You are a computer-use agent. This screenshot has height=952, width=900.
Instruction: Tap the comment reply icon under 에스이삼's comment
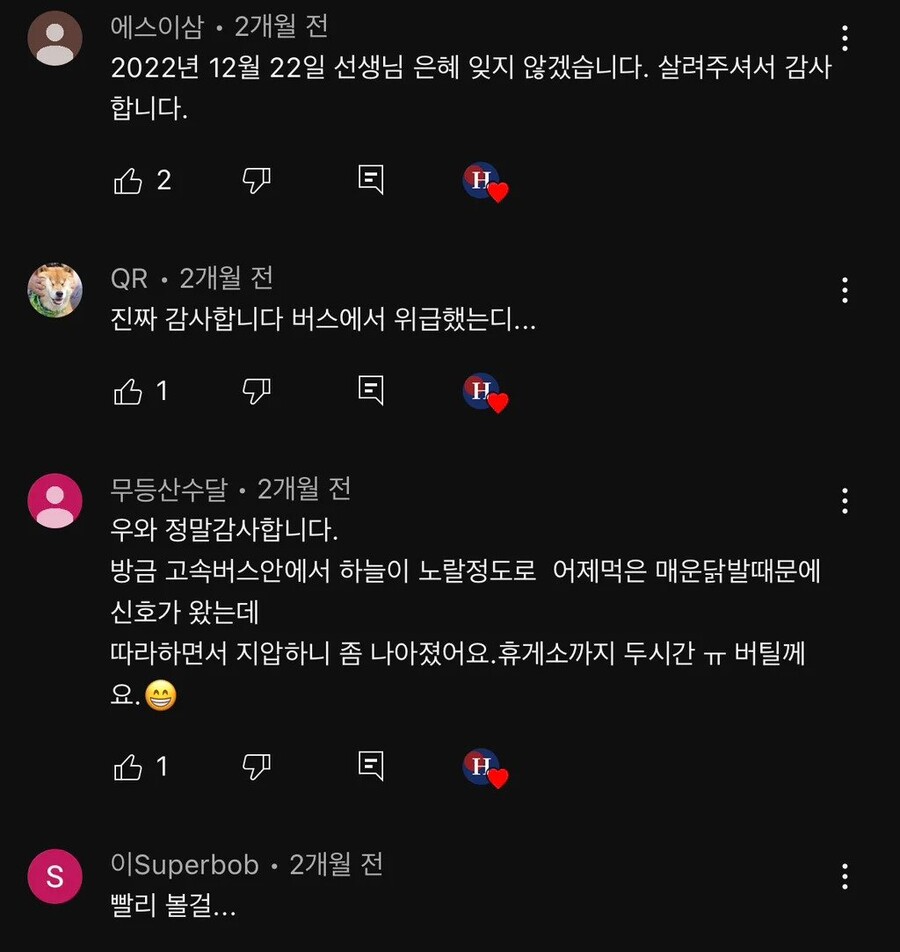click(x=371, y=180)
